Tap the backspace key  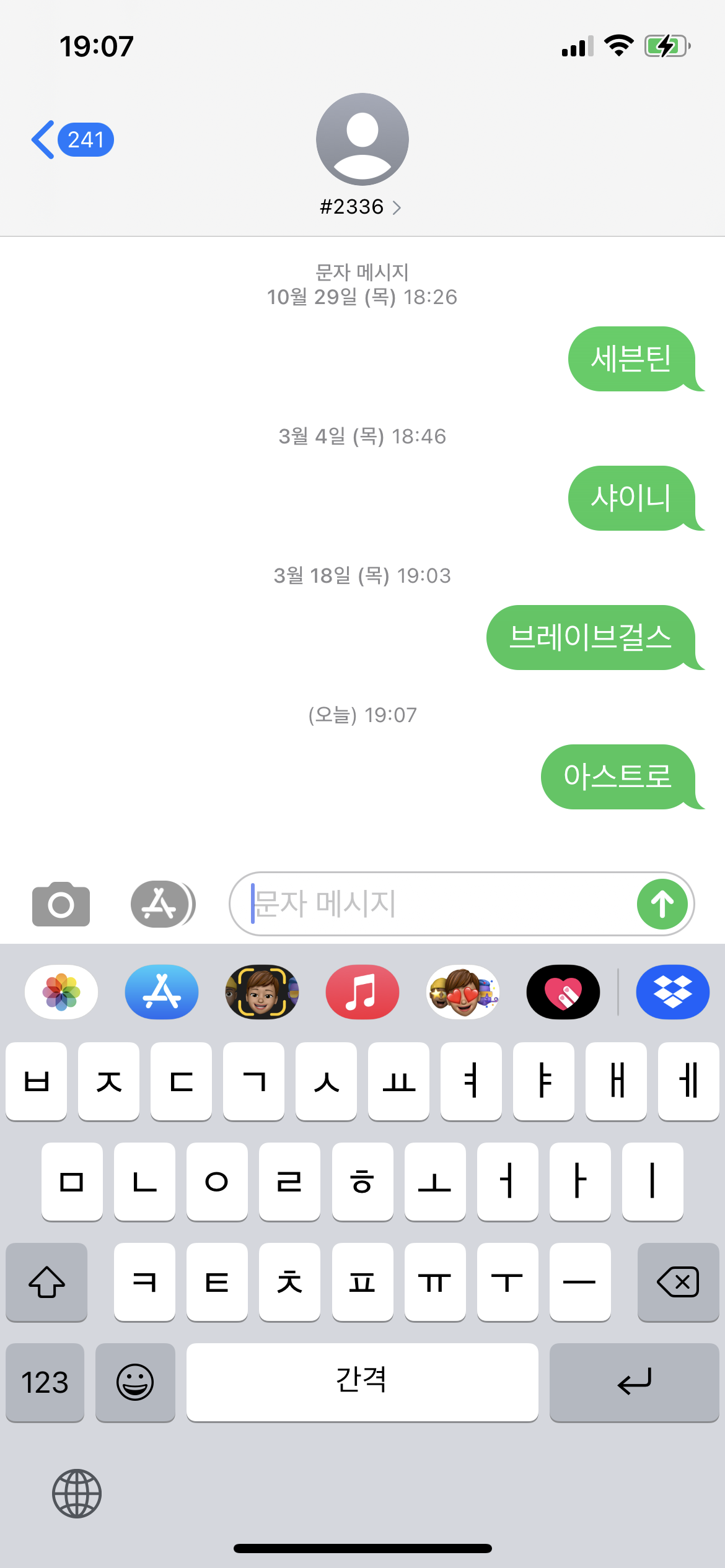click(678, 1282)
